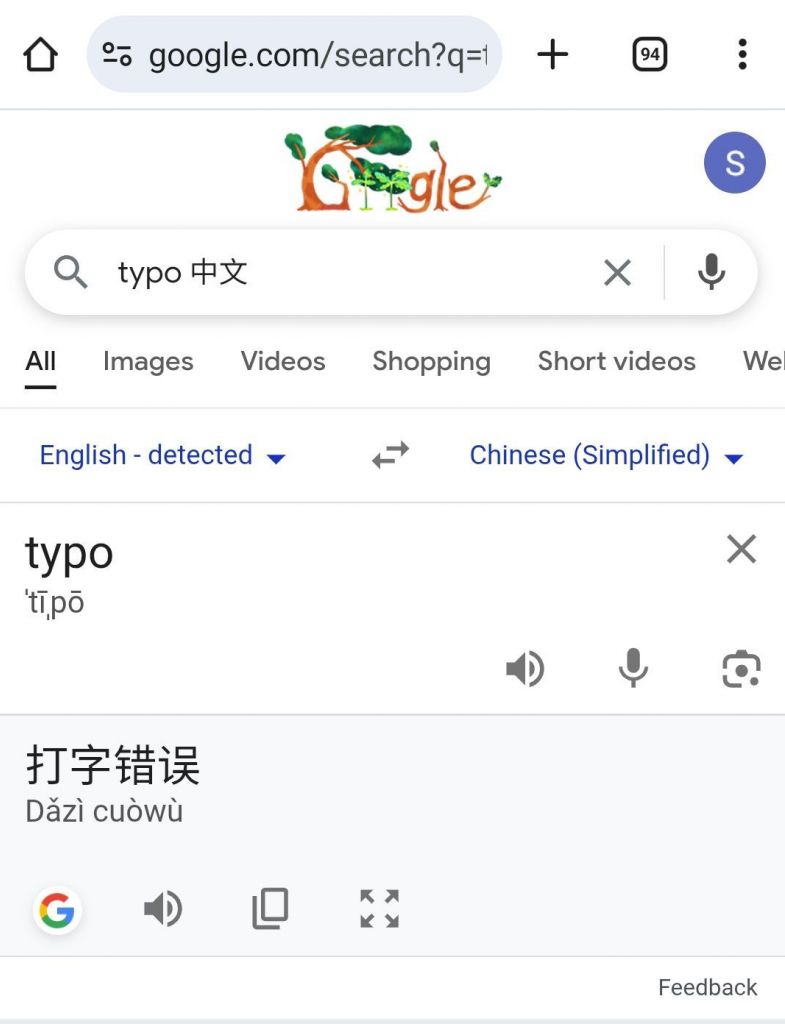The height and width of the screenshot is (1024, 785).
Task: Open the tab switcher showing 94 tabs
Action: 649,54
